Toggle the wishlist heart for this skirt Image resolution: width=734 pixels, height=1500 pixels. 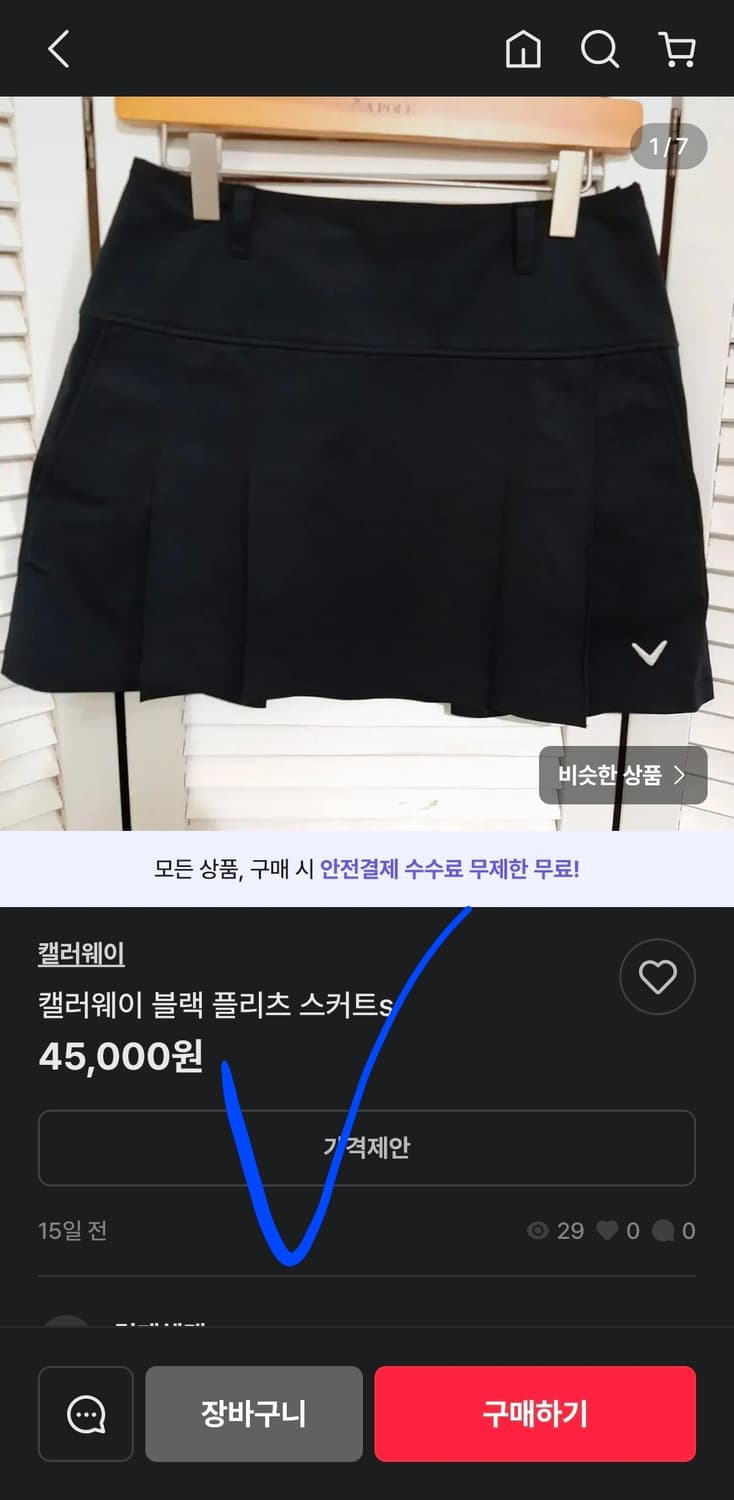pyautogui.click(x=657, y=977)
